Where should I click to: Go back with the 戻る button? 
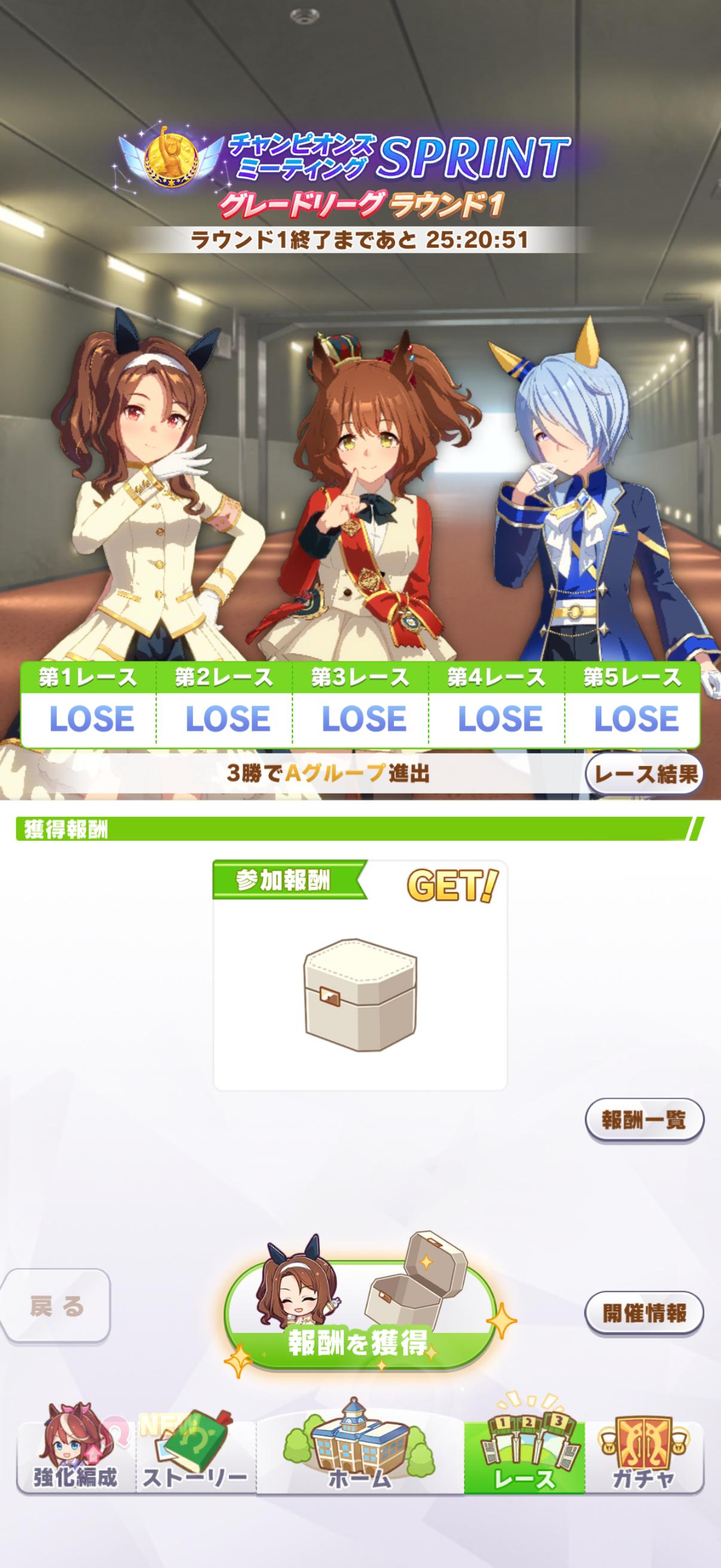point(56,1305)
